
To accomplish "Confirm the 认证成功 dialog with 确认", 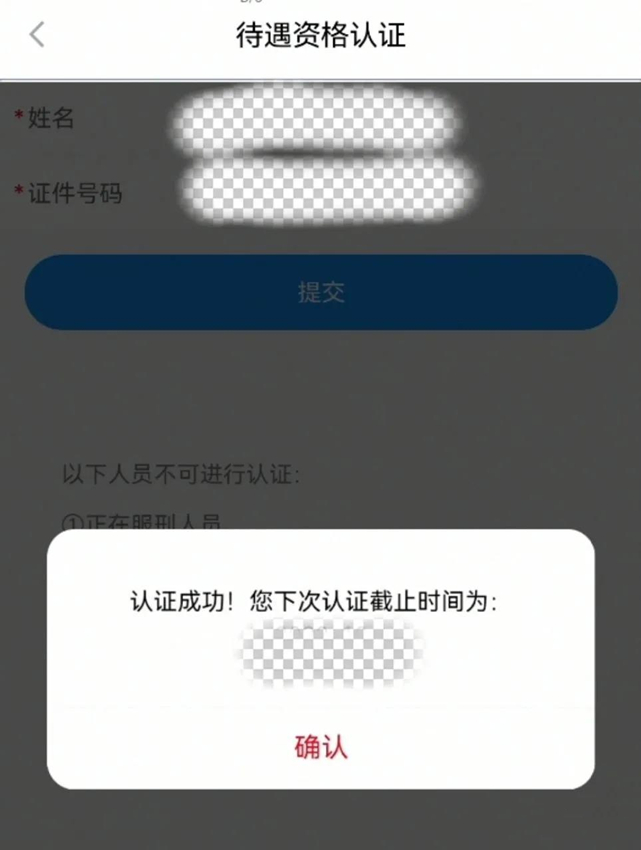I will pos(321,747).
